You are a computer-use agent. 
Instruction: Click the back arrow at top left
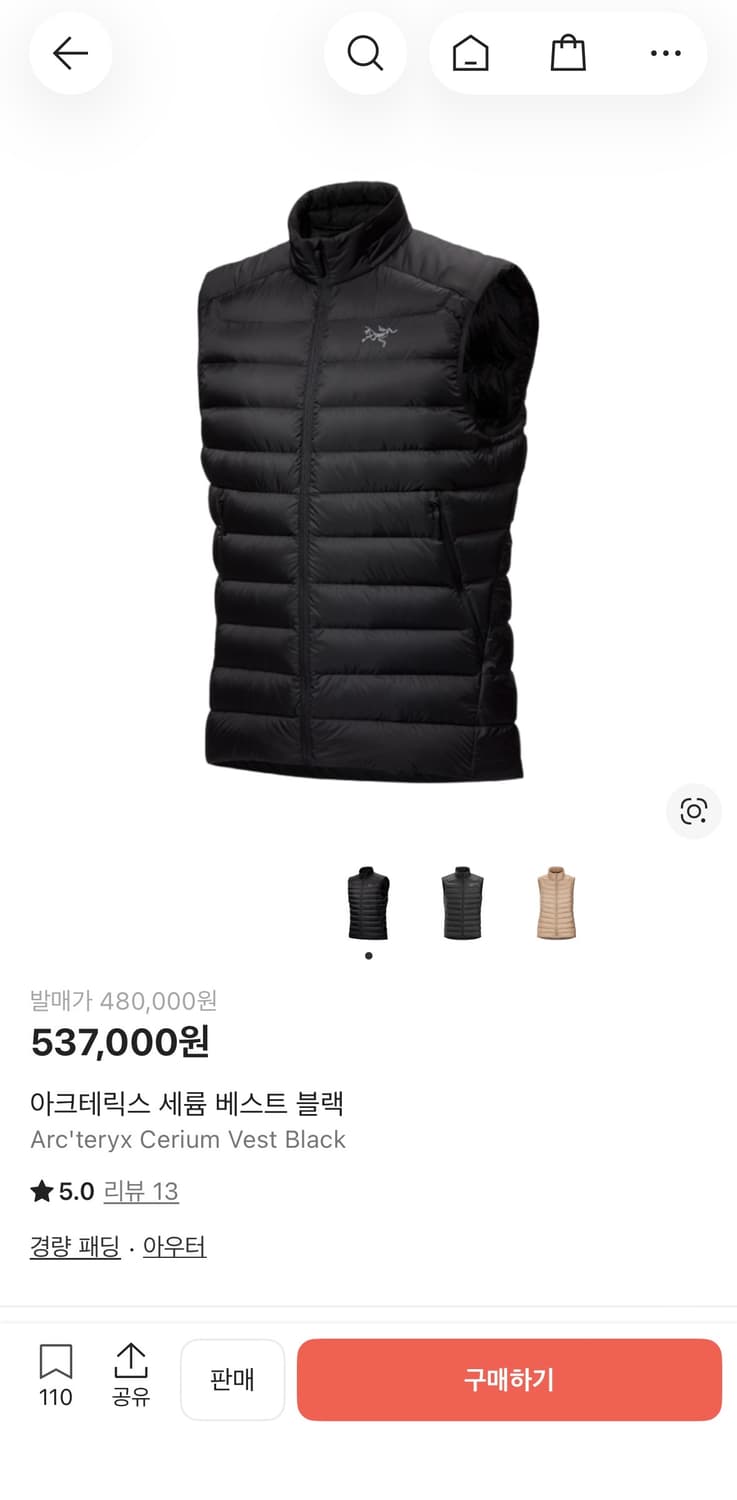click(x=70, y=53)
